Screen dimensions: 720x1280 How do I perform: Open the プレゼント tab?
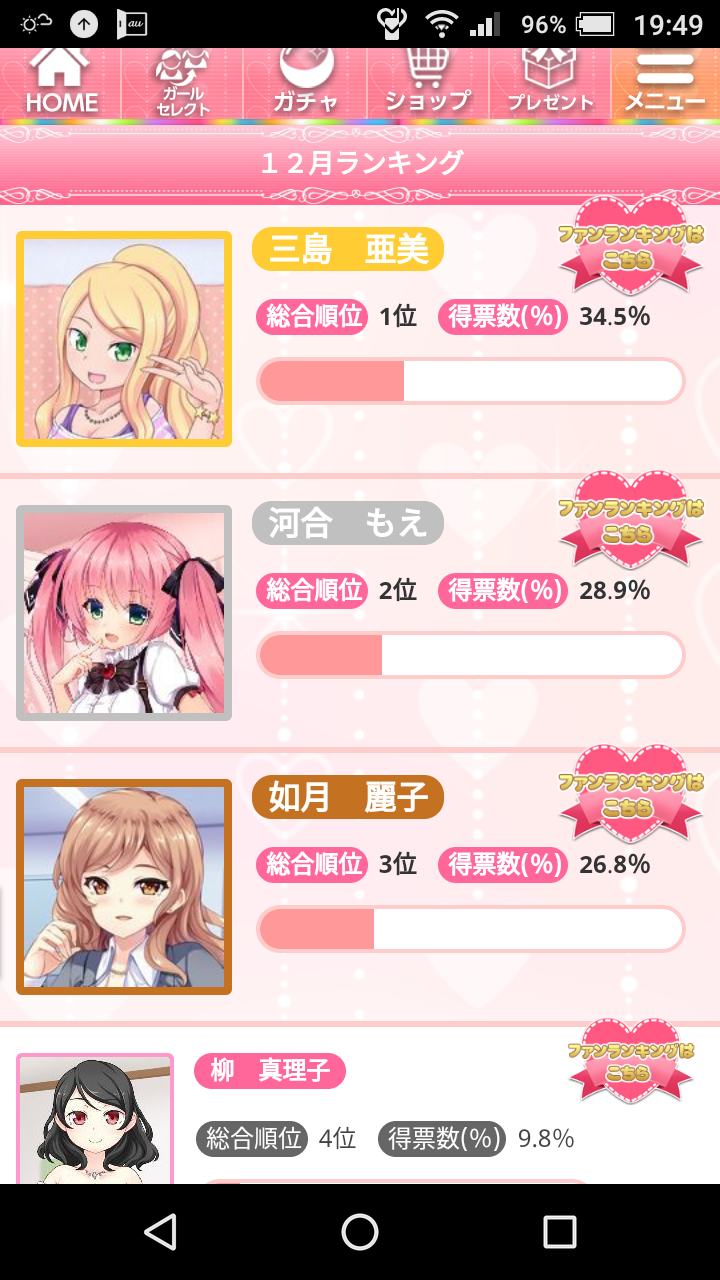click(x=550, y=84)
